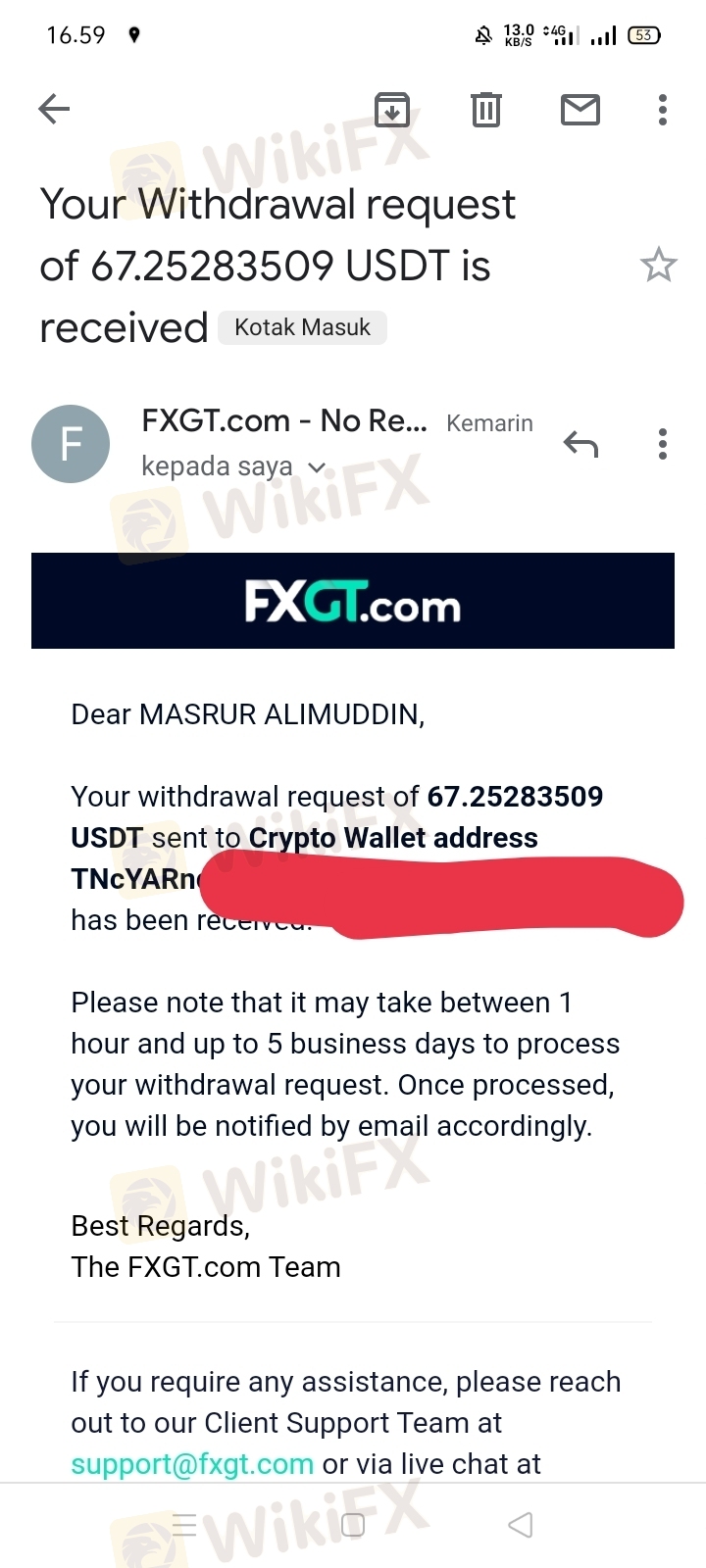Image resolution: width=706 pixels, height=1568 pixels.
Task: Tap the system back button
Action: click(521, 1525)
